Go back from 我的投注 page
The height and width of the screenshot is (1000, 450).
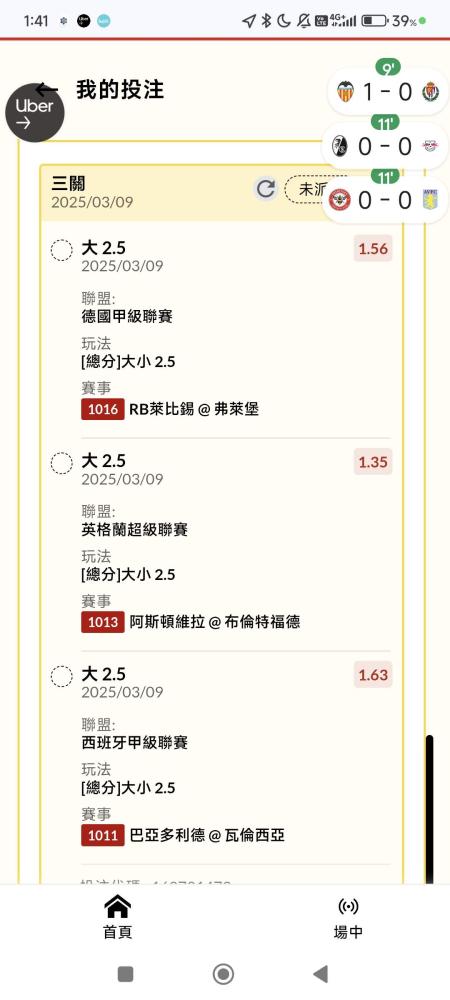click(48, 90)
